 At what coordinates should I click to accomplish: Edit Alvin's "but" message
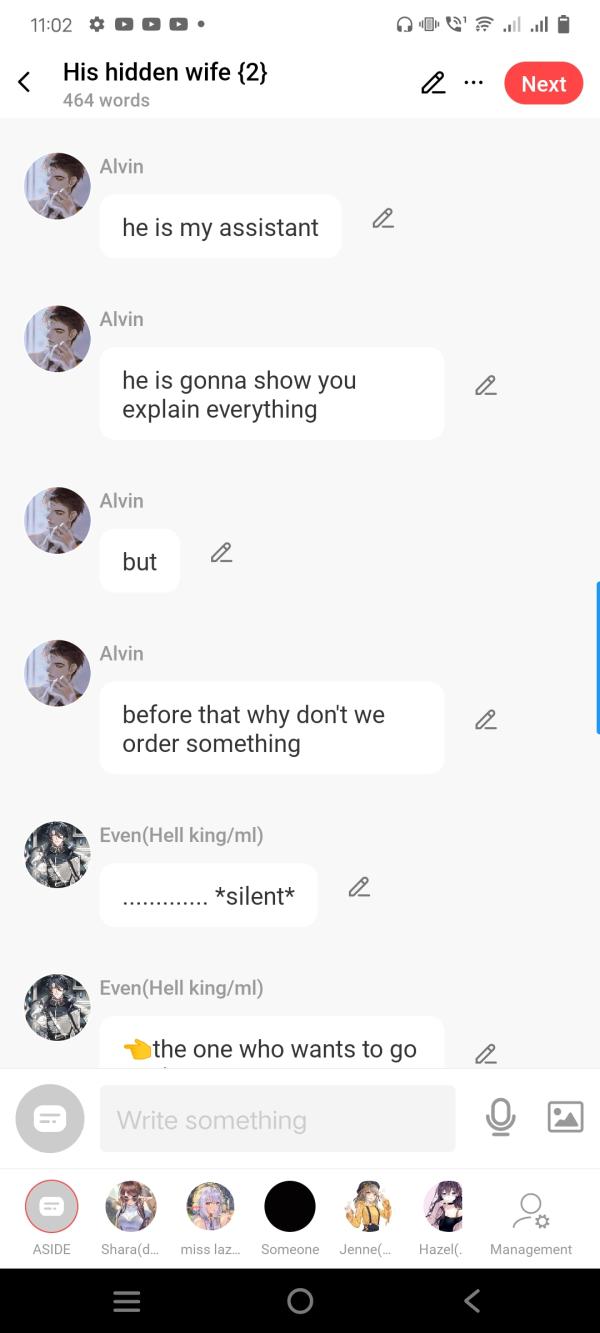(221, 553)
